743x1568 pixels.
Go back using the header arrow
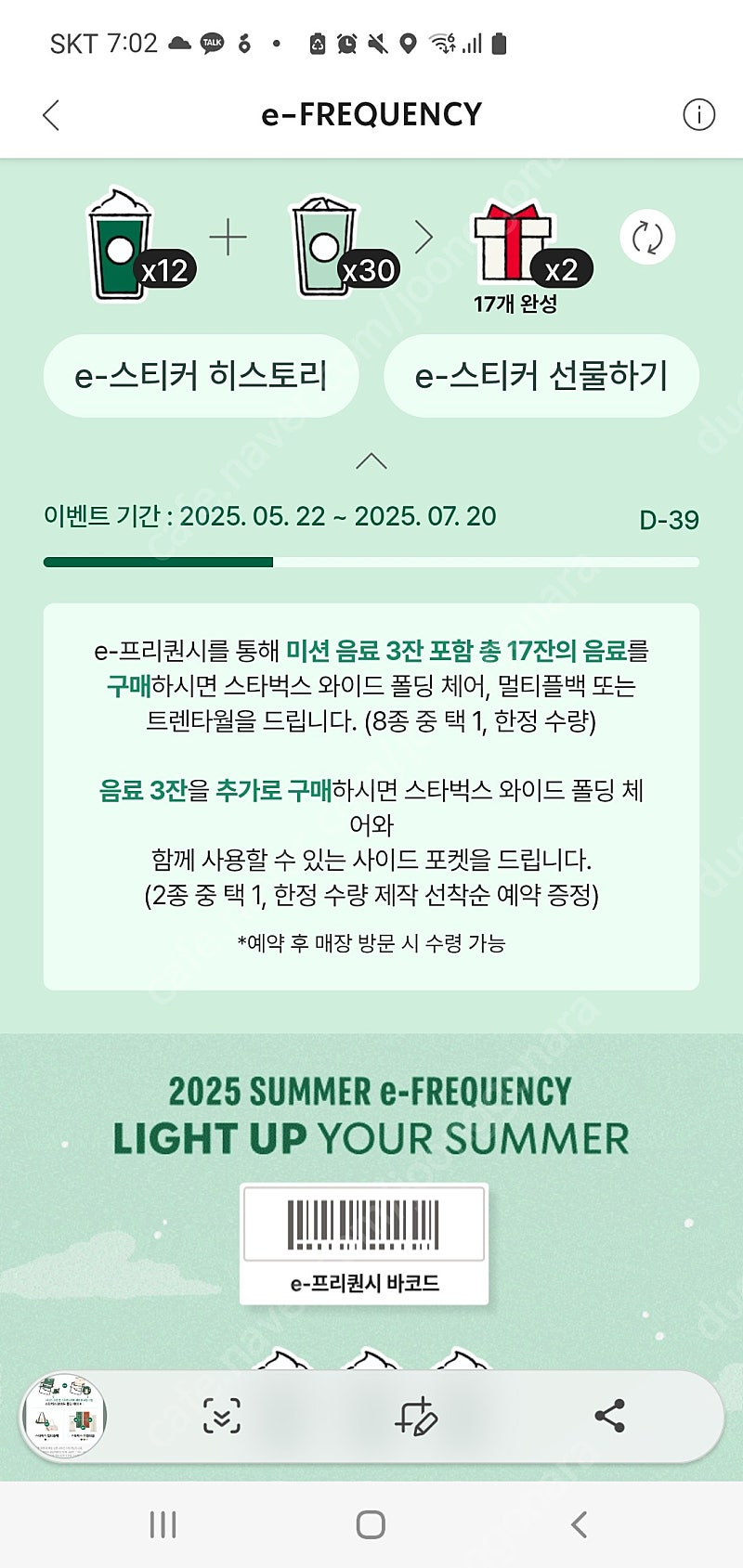[51, 115]
